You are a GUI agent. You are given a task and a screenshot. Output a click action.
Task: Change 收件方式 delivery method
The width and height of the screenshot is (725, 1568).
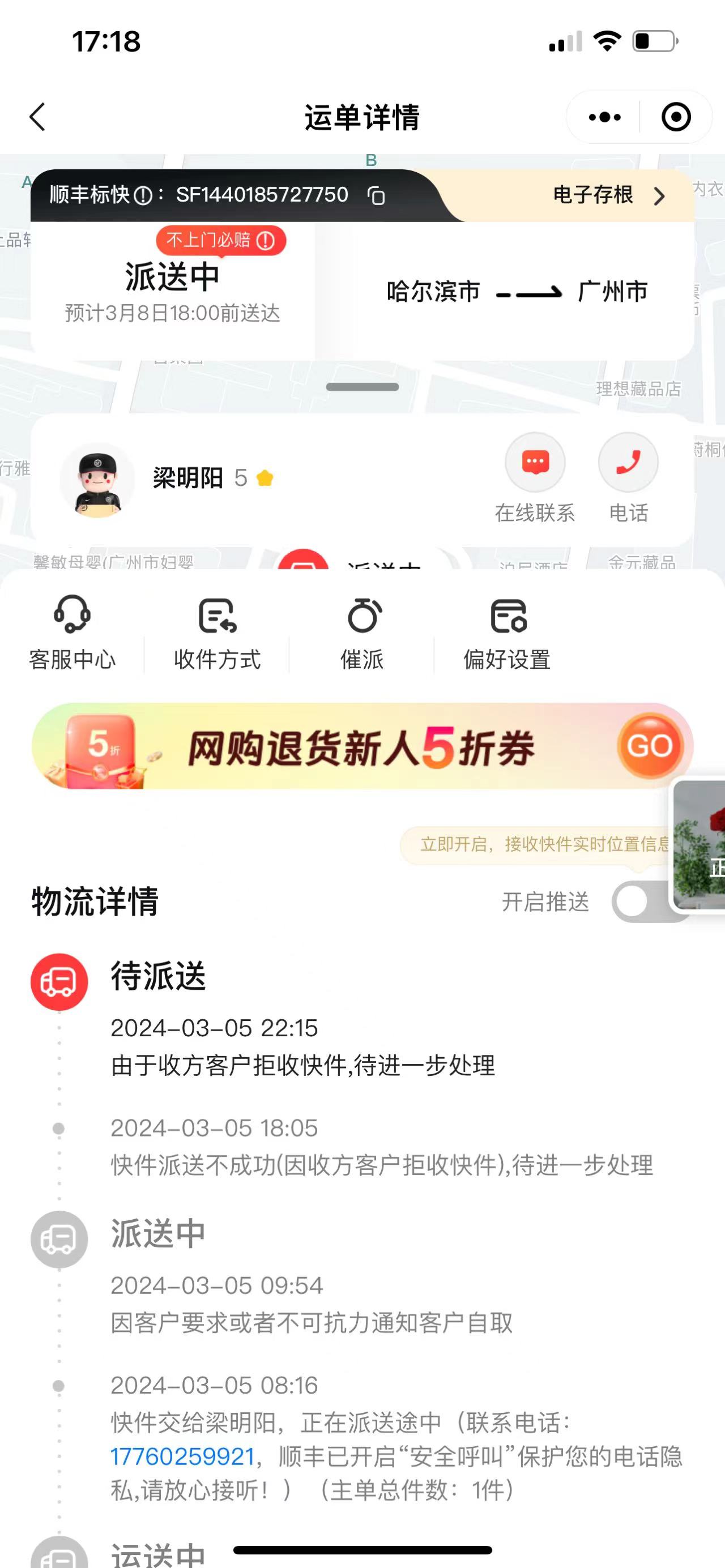tap(217, 633)
